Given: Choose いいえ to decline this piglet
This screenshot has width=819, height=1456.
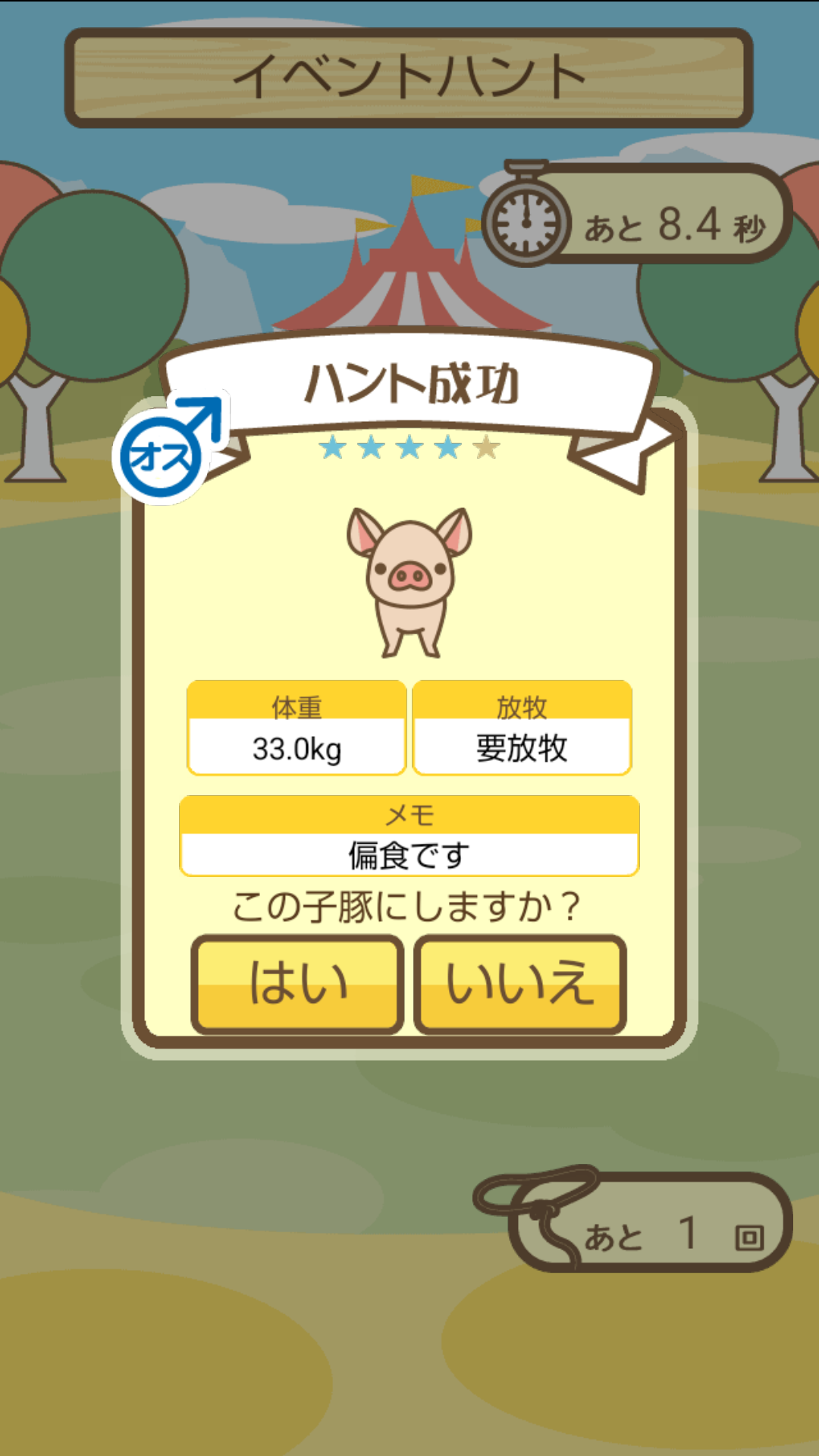Looking at the screenshot, I should [x=519, y=984].
